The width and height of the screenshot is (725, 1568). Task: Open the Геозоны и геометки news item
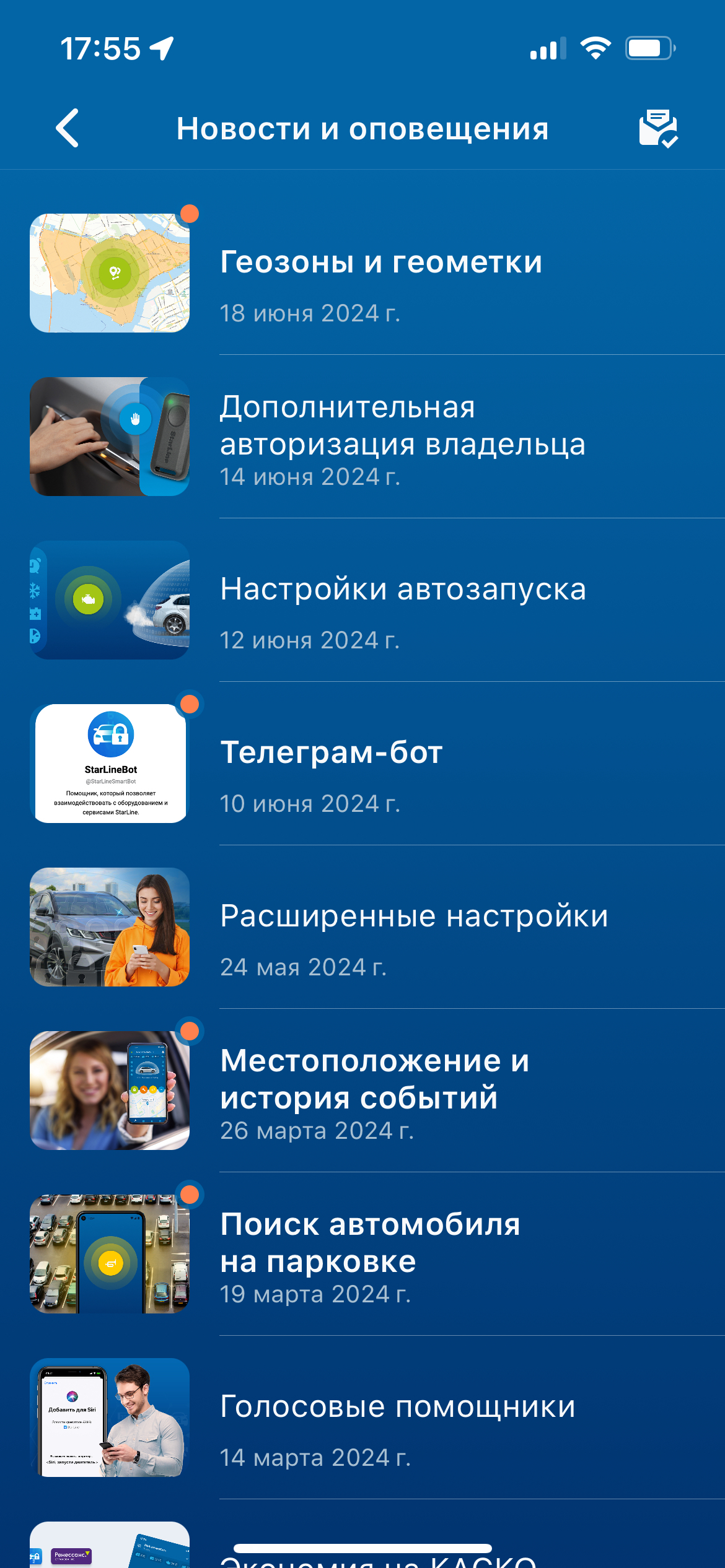coord(381,273)
